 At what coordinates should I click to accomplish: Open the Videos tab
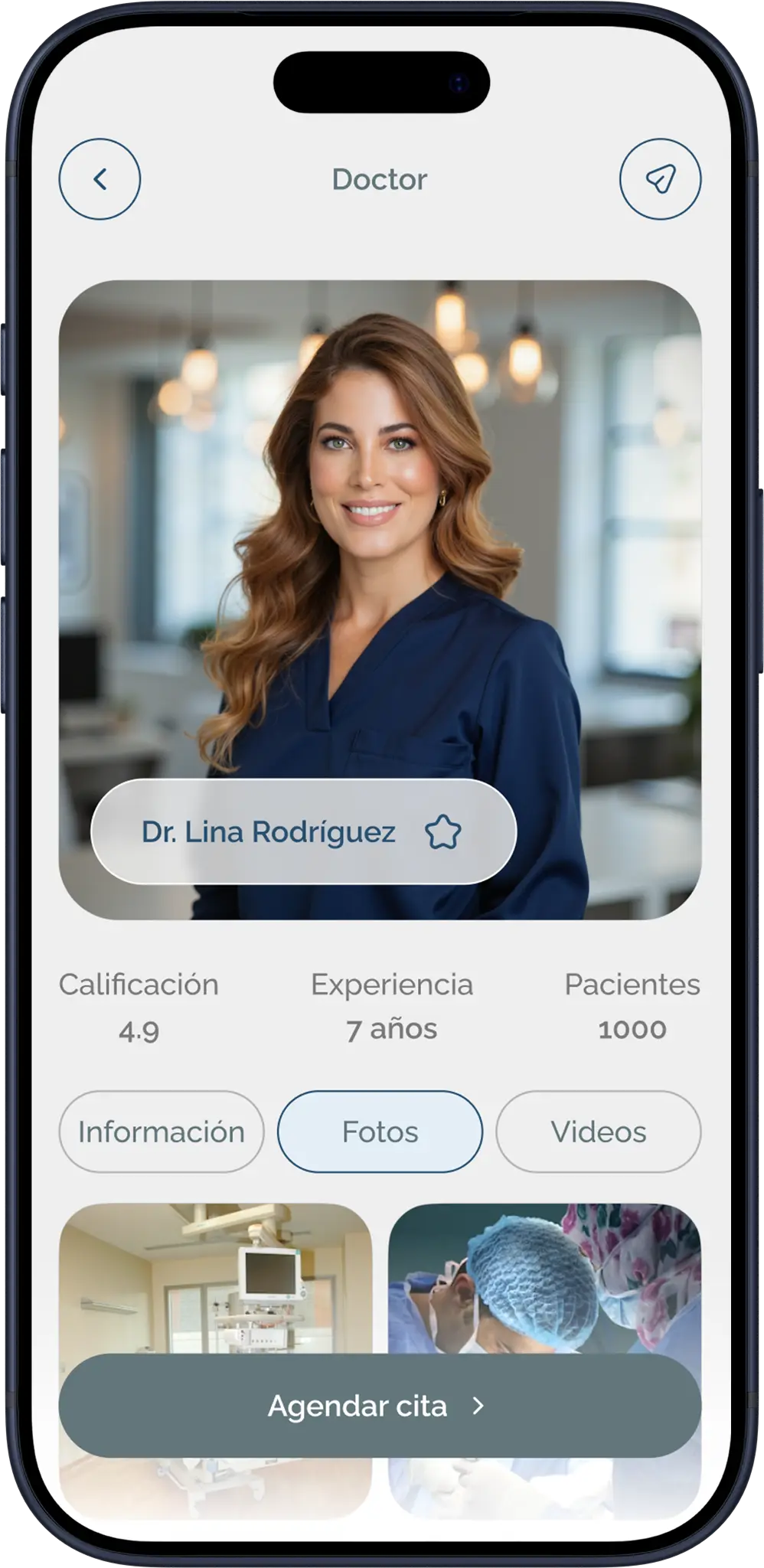tap(598, 1132)
